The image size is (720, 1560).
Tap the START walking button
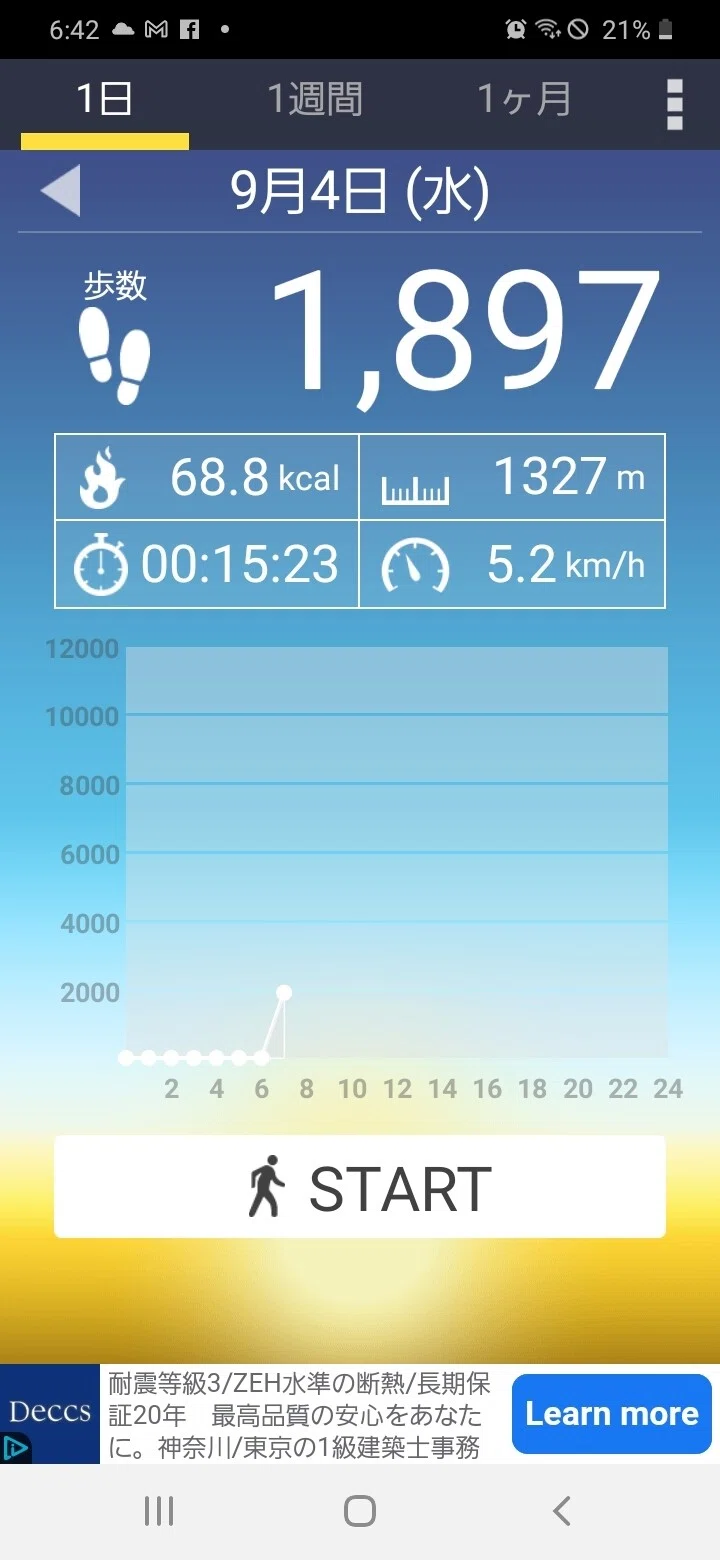360,1187
